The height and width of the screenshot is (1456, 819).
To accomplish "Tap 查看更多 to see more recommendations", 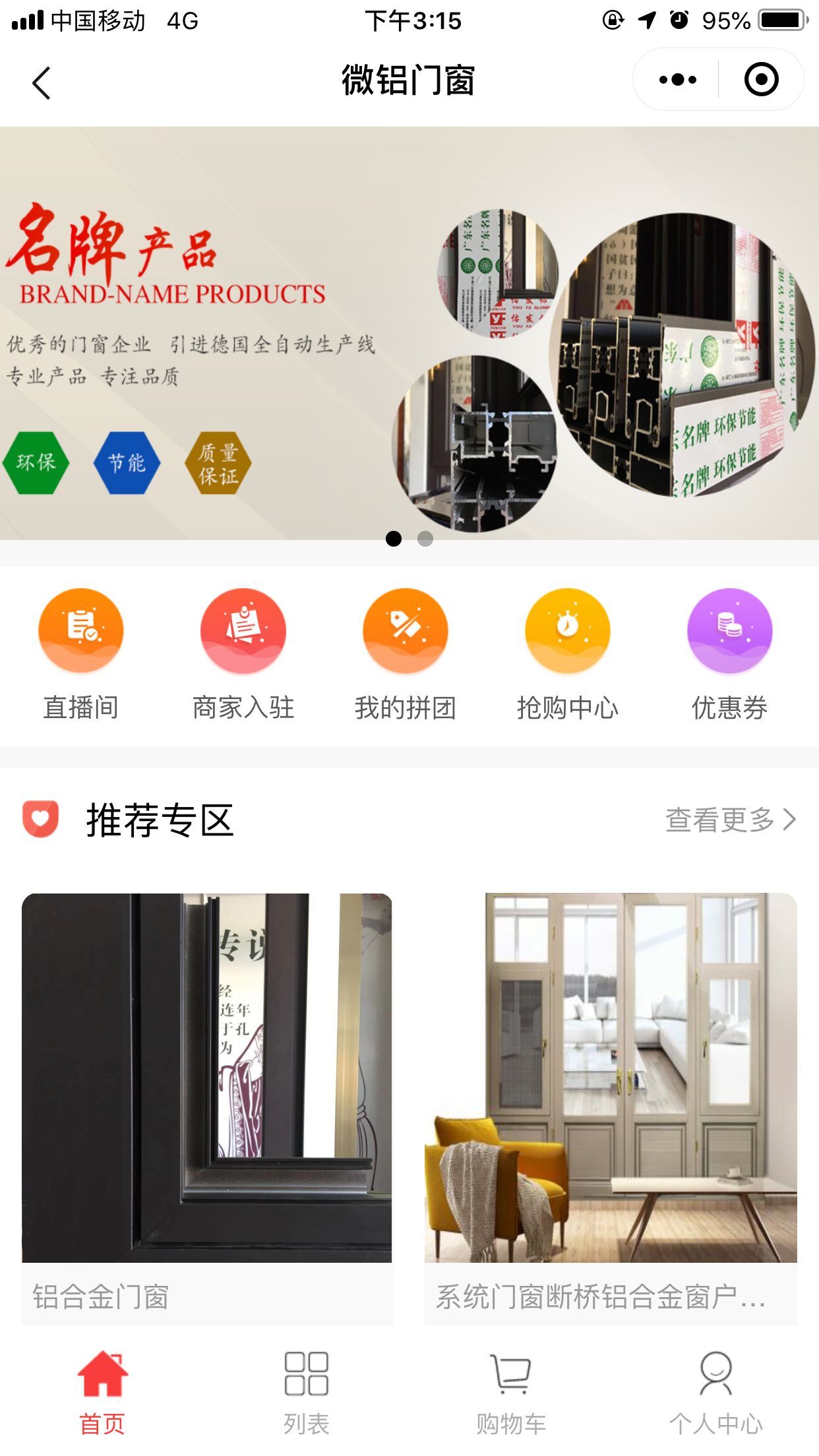I will pos(730,820).
